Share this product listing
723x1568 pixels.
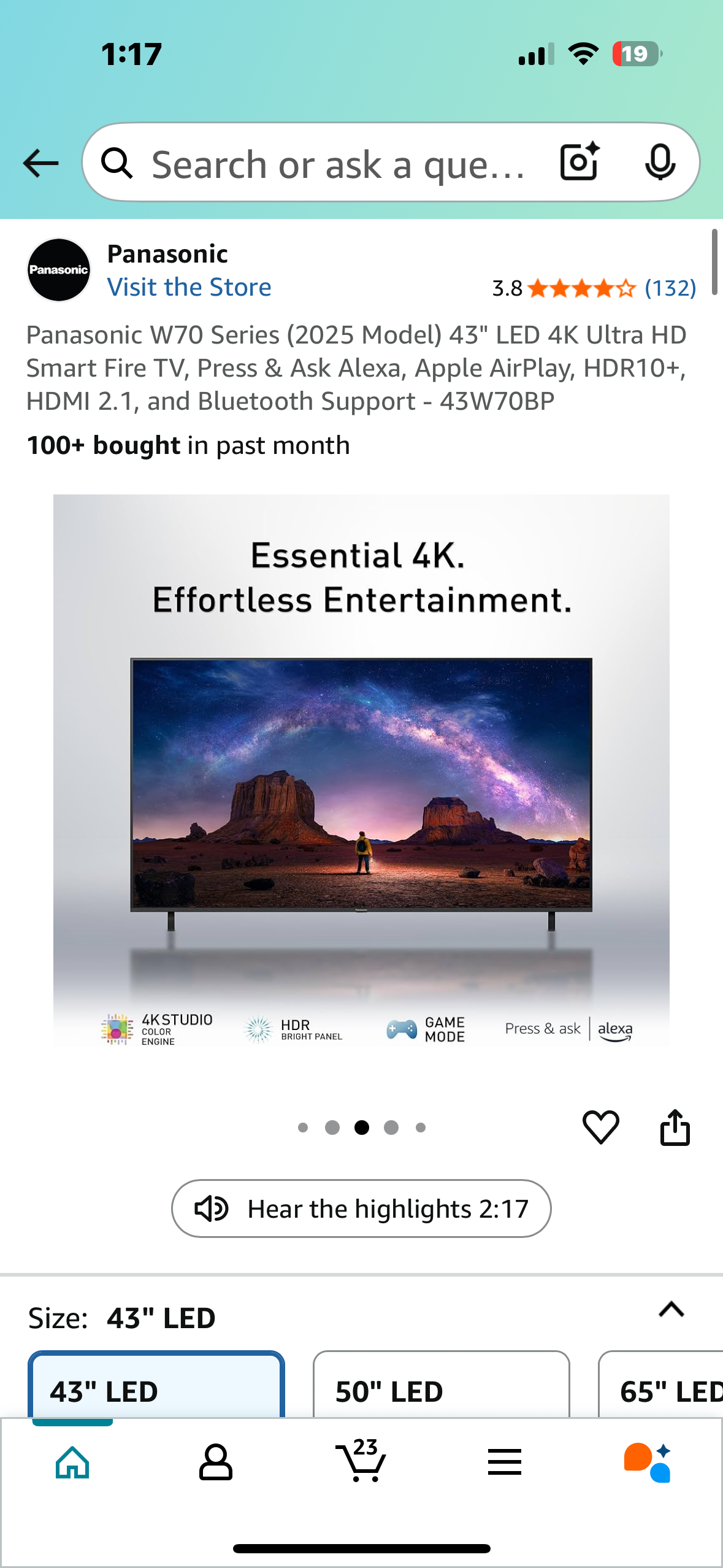675,1127
